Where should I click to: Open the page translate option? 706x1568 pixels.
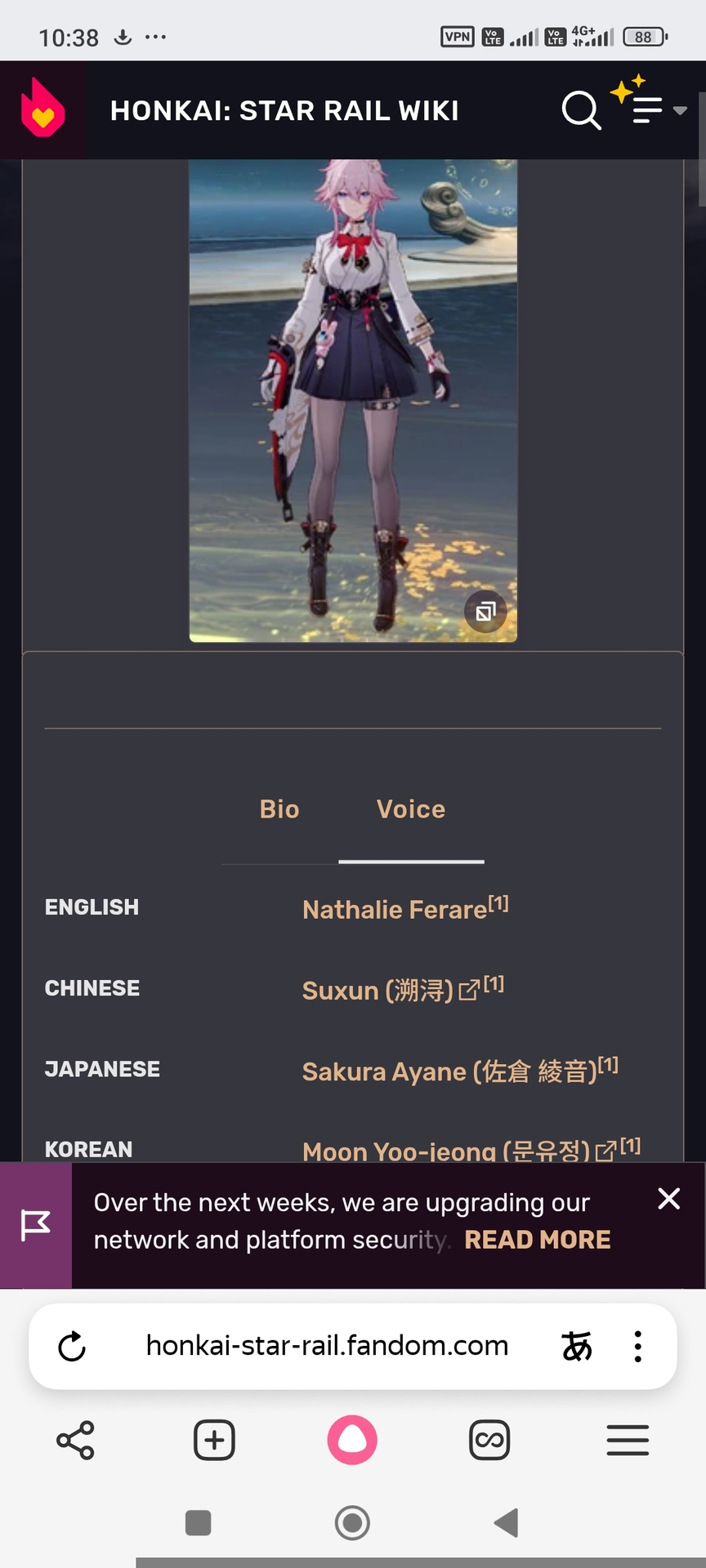pyautogui.click(x=577, y=1347)
